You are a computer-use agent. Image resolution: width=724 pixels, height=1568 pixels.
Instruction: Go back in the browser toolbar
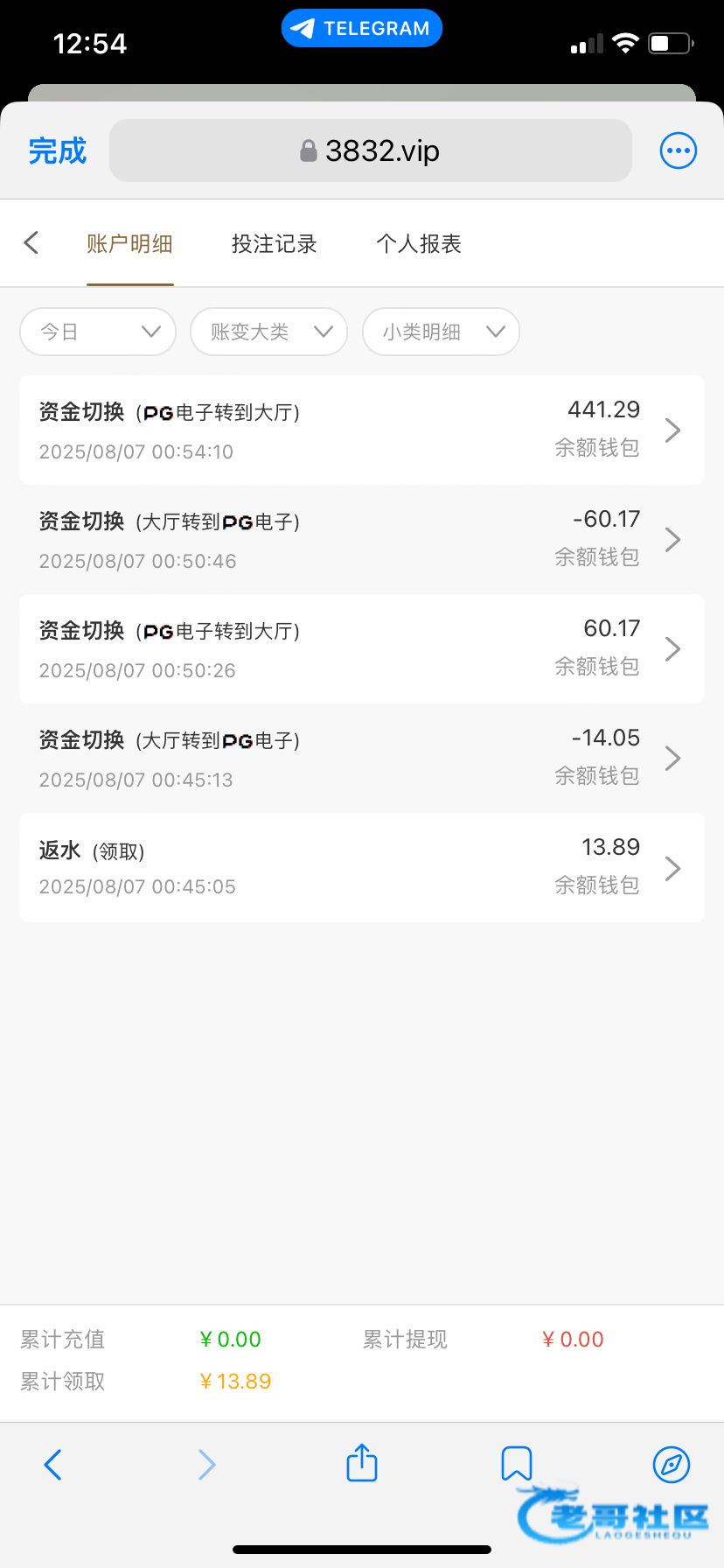52,1464
